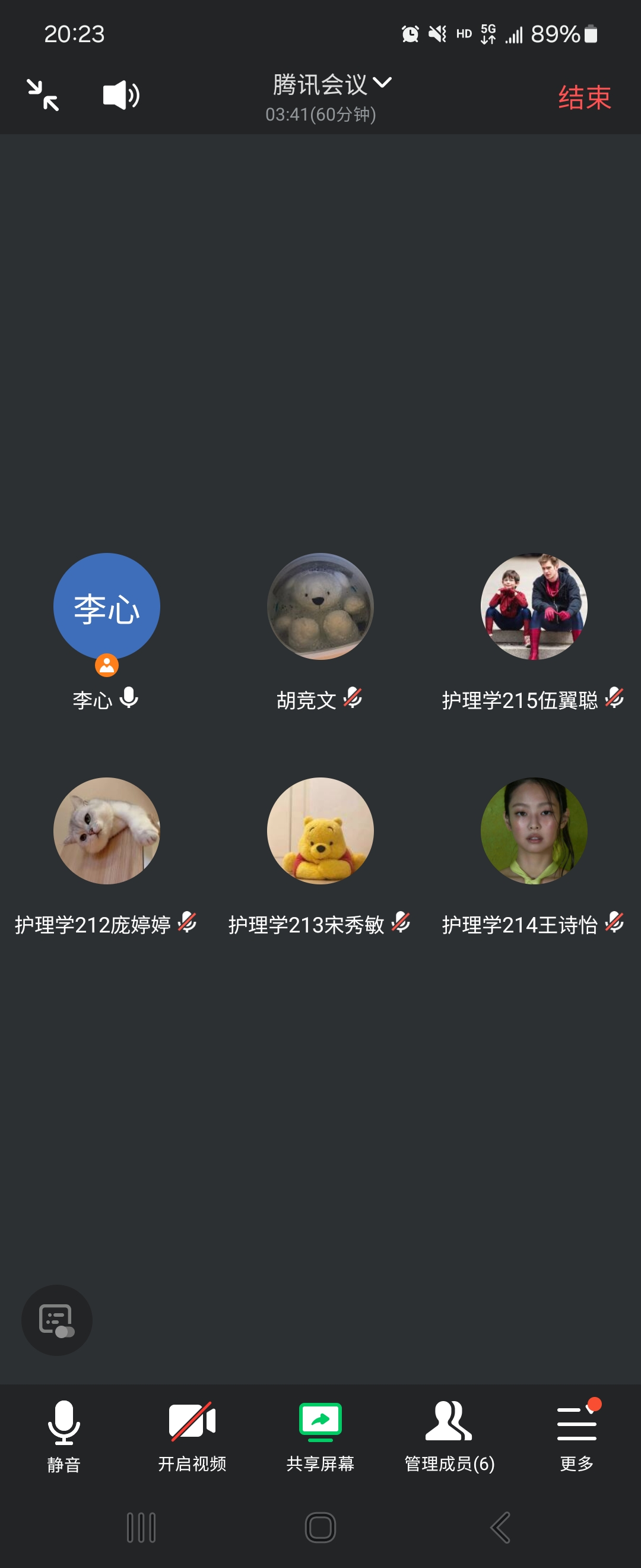
Task: Toggle the speaker audio output
Action: pyautogui.click(x=121, y=96)
